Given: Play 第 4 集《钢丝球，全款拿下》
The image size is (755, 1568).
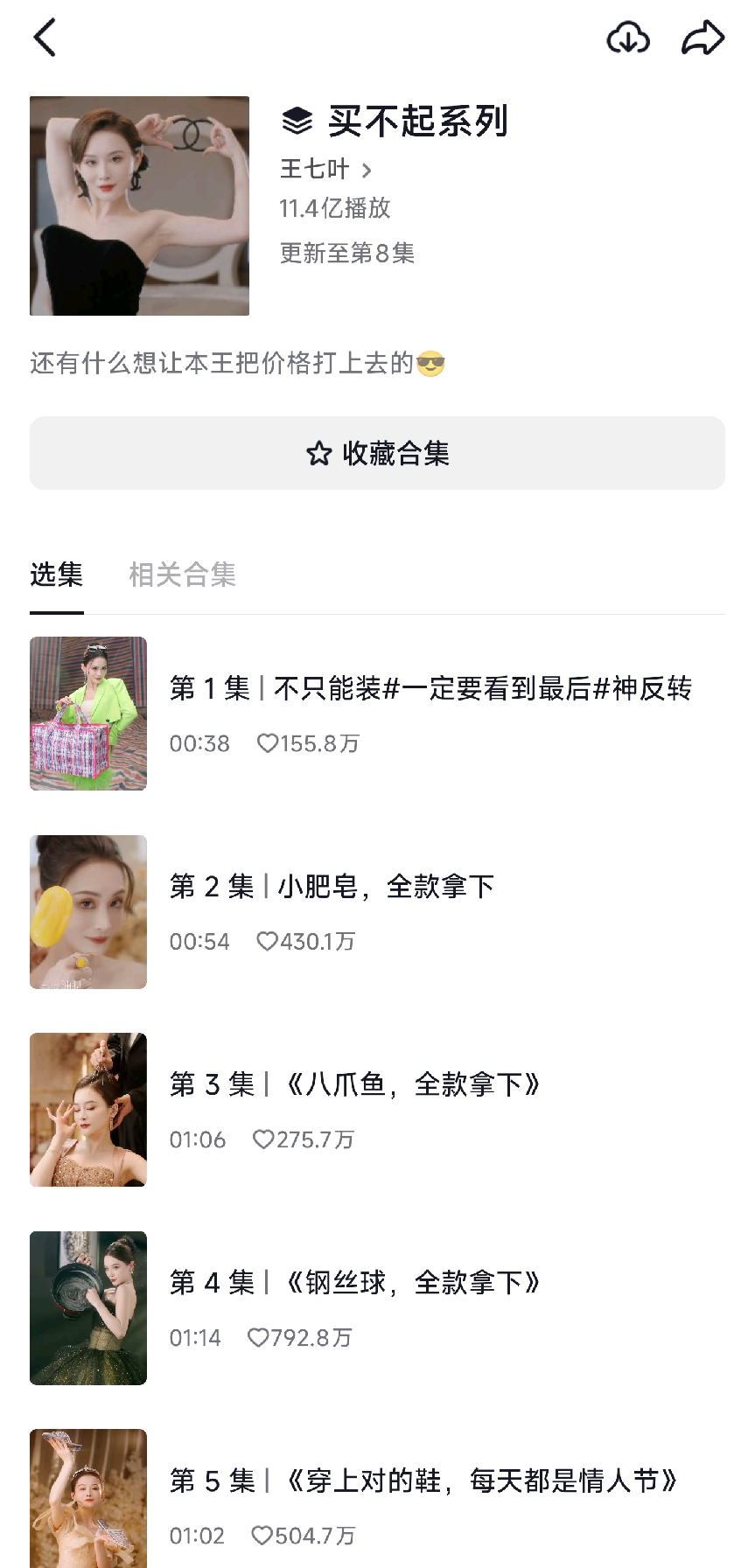Looking at the screenshot, I should 354,1283.
